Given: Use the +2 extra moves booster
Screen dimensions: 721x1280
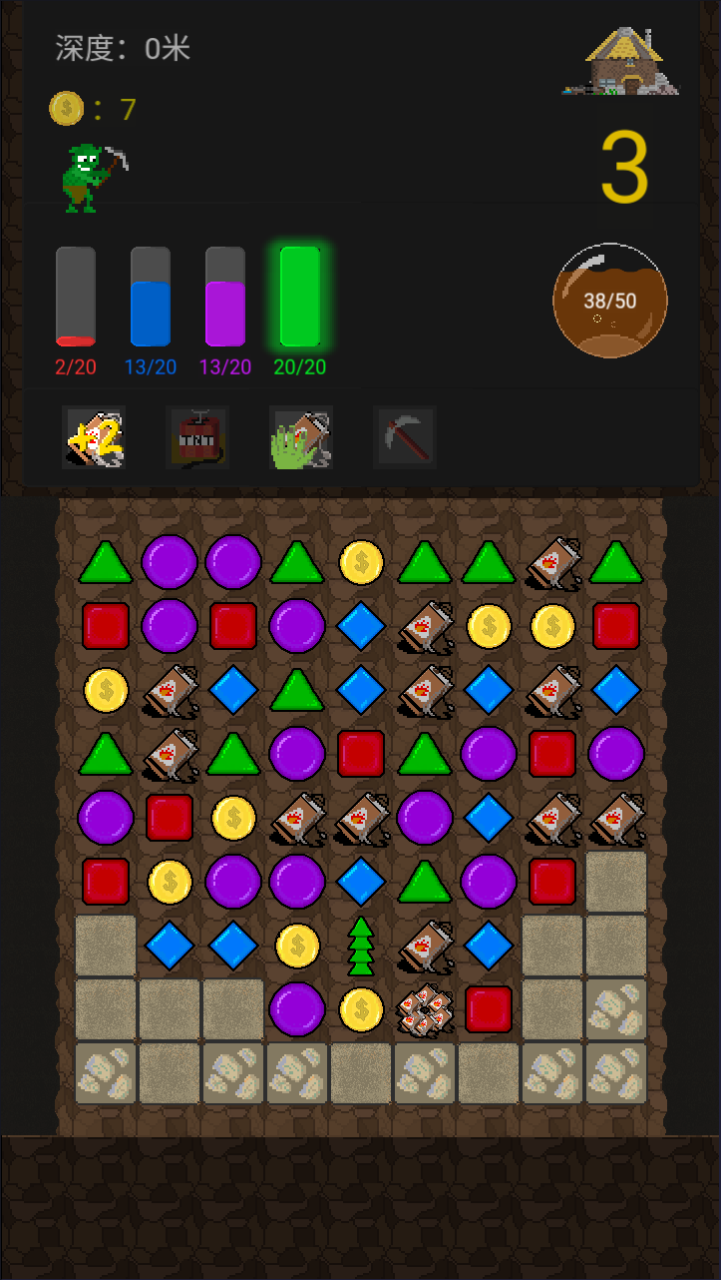Looking at the screenshot, I should coord(94,438).
